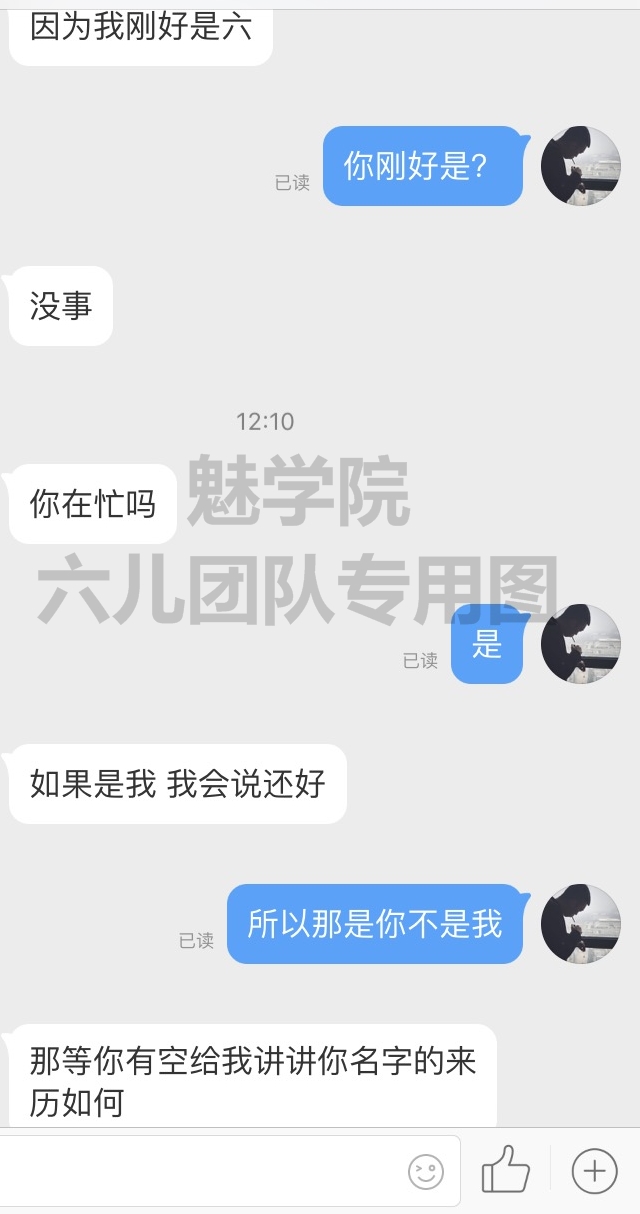640x1214 pixels.
Task: Tap the message input field
Action: pos(200,1170)
